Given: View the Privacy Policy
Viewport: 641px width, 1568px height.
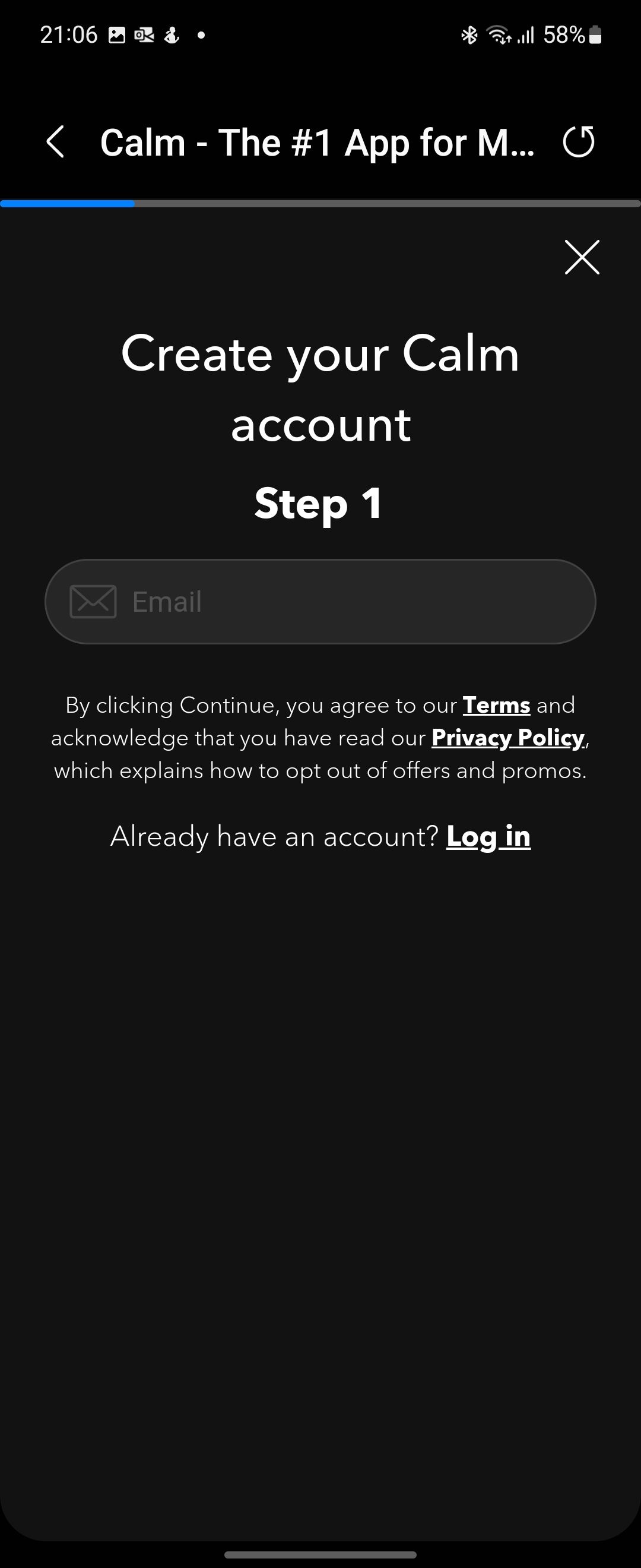Looking at the screenshot, I should pos(508,737).
